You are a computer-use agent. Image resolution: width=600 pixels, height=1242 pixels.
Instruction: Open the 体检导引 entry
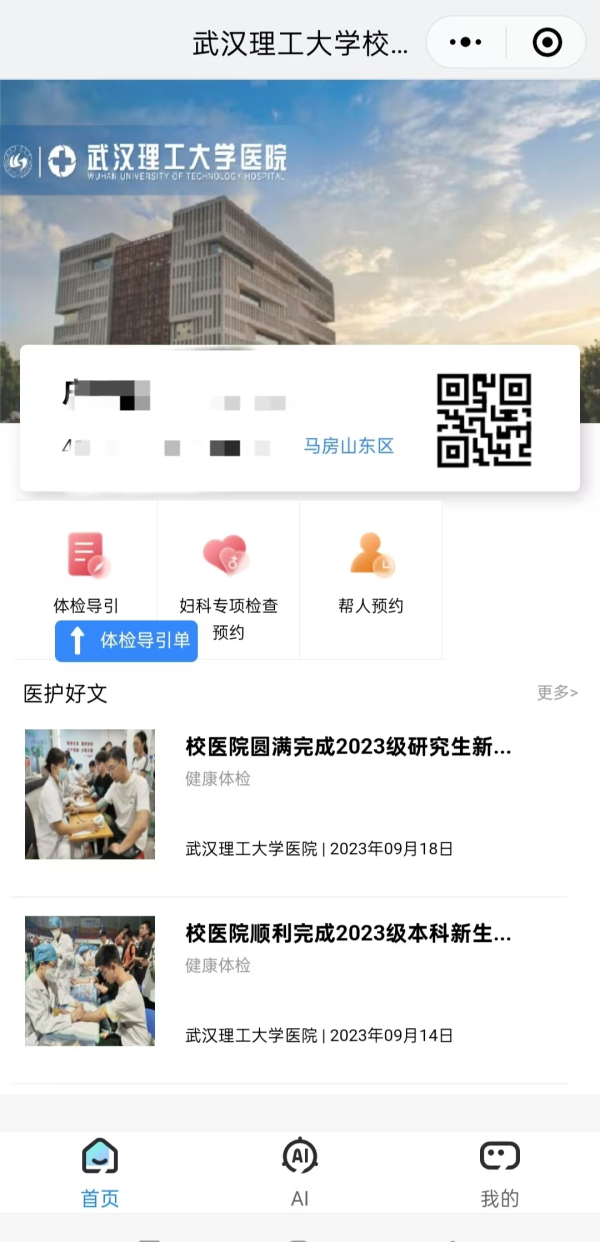coord(86,575)
